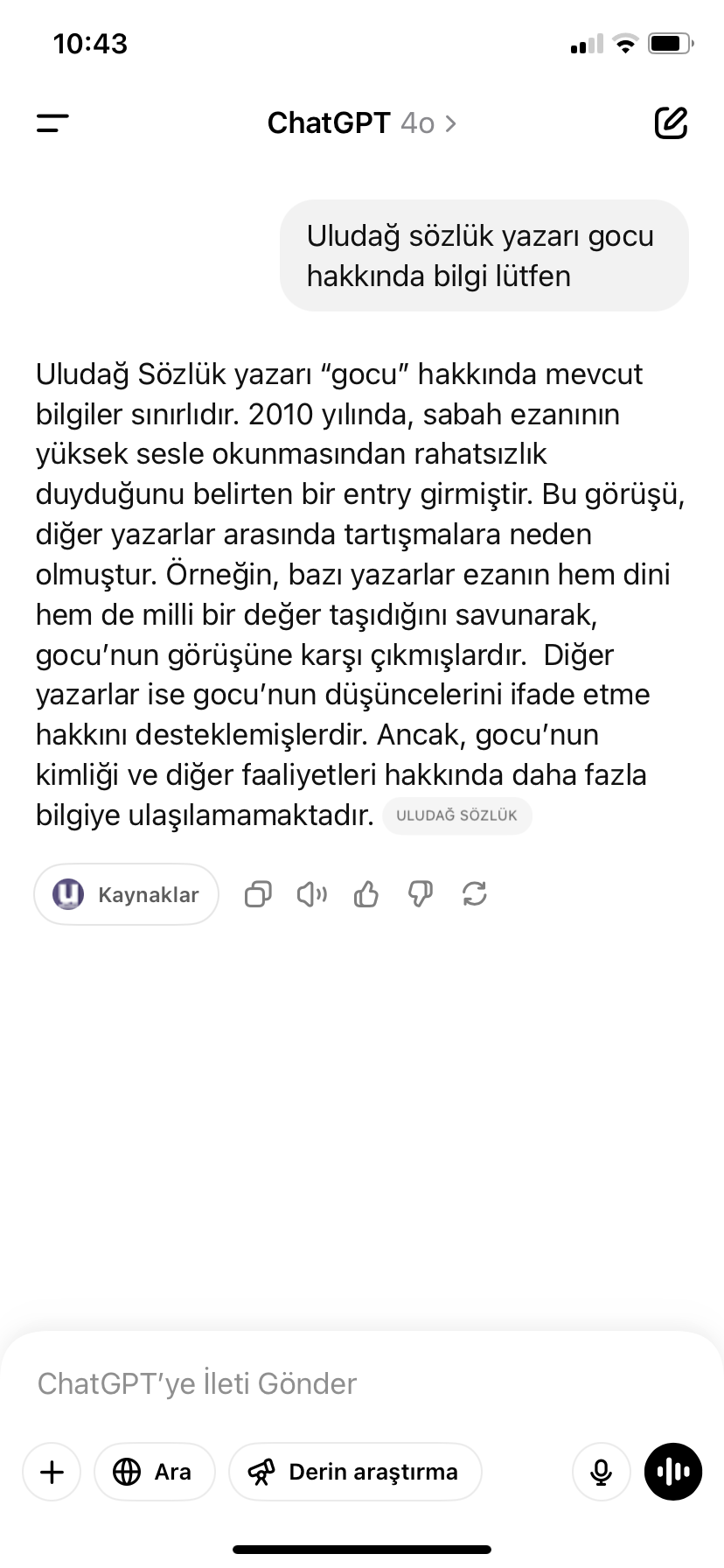Enable the Ara web search chip
The image size is (724, 1568).
coord(154,1472)
